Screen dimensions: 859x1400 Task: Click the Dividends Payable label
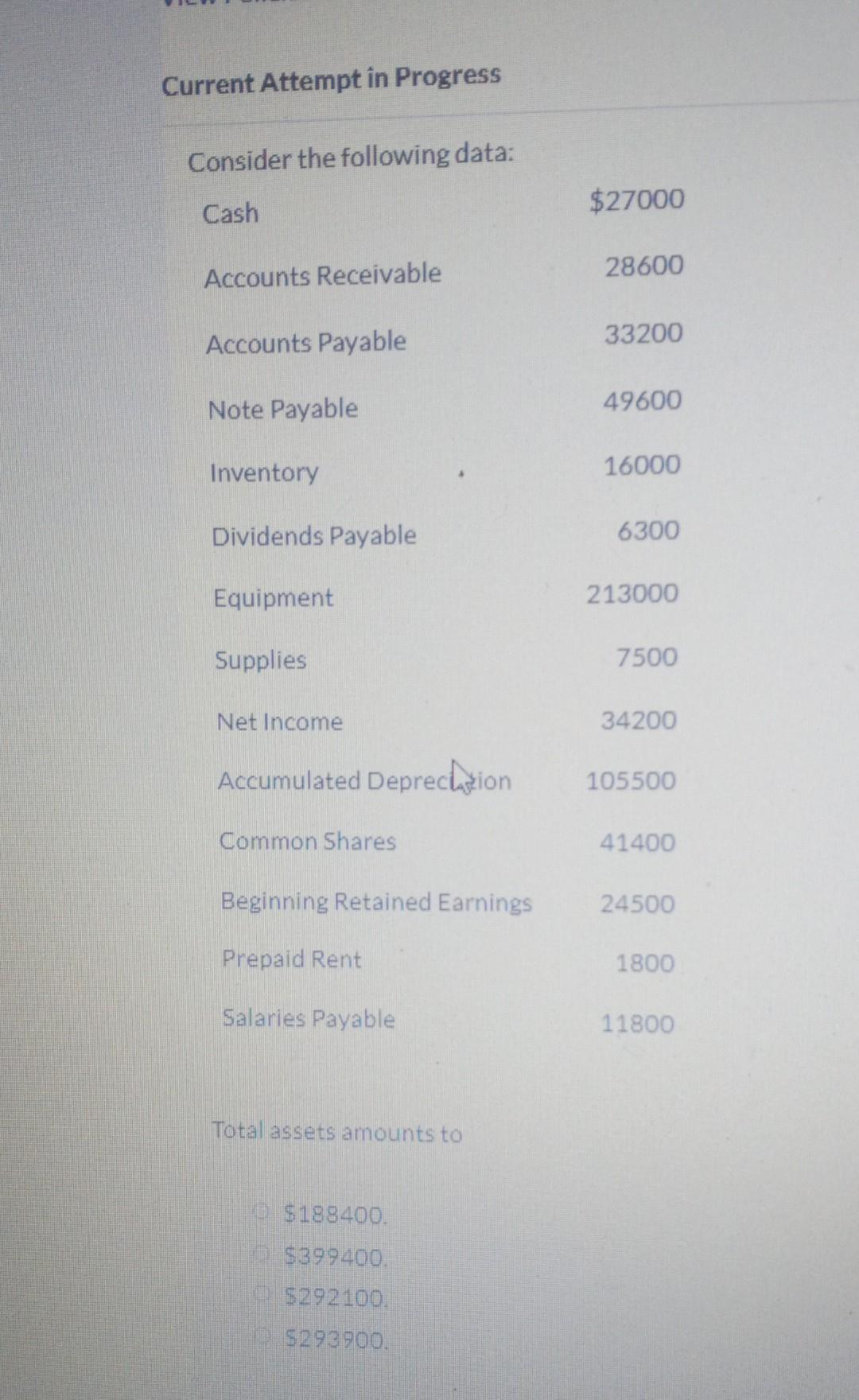click(313, 535)
